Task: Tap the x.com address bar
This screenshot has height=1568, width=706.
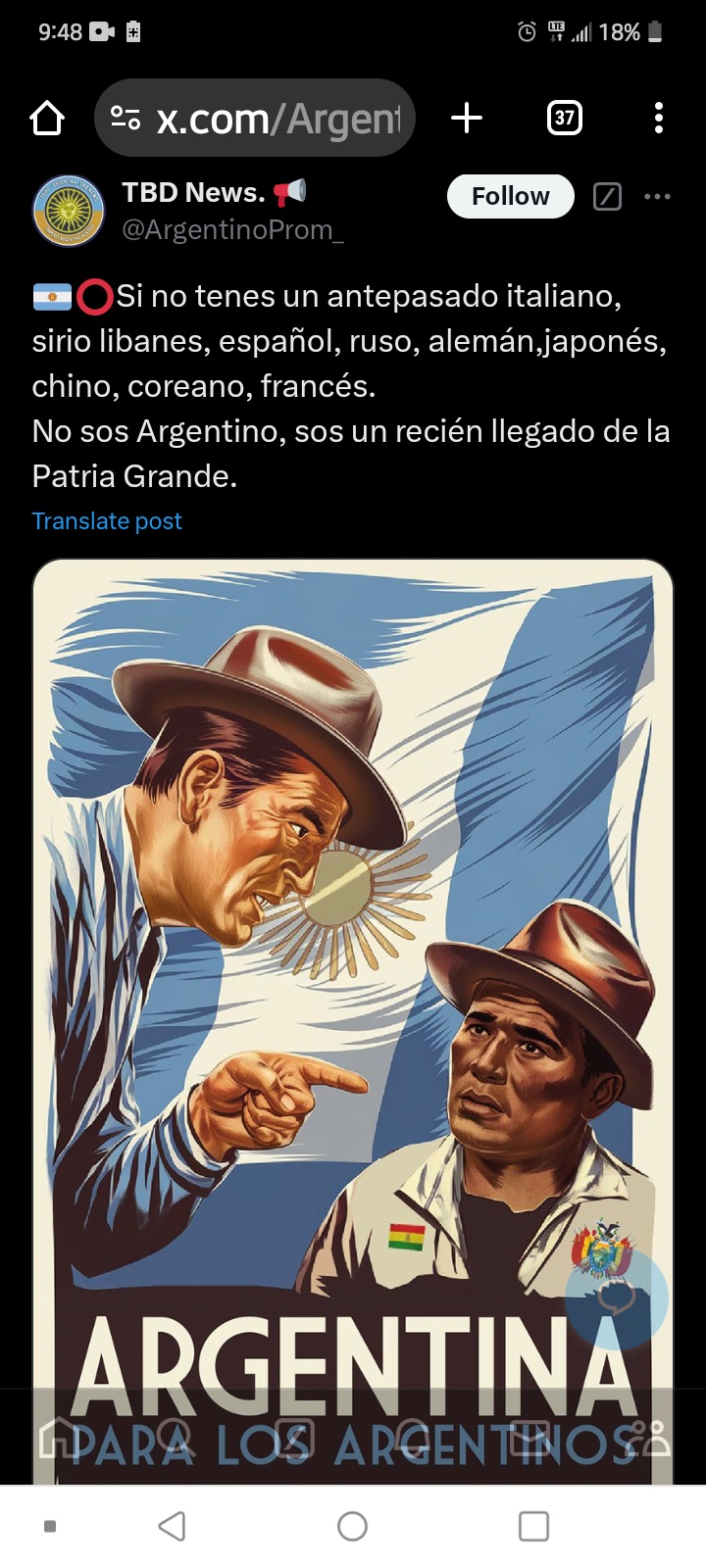Action: pos(255,119)
